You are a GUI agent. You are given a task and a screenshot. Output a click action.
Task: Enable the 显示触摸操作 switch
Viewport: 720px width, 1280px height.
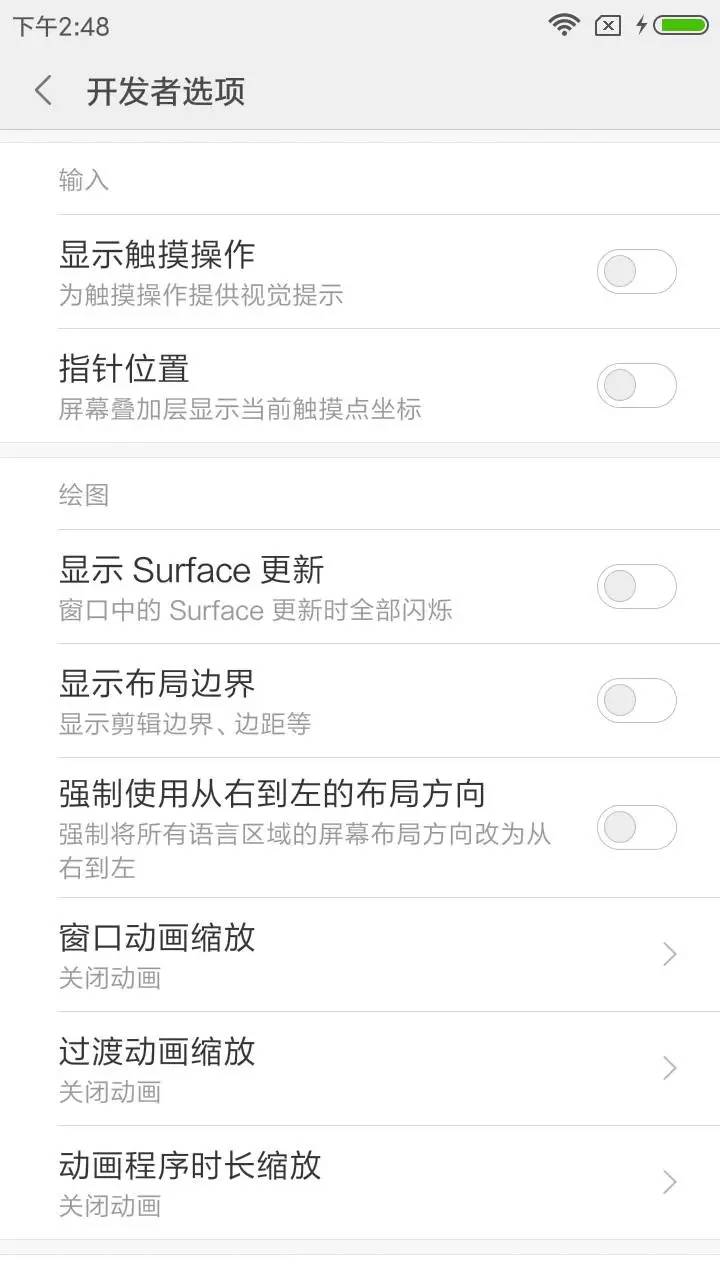pyautogui.click(x=636, y=271)
